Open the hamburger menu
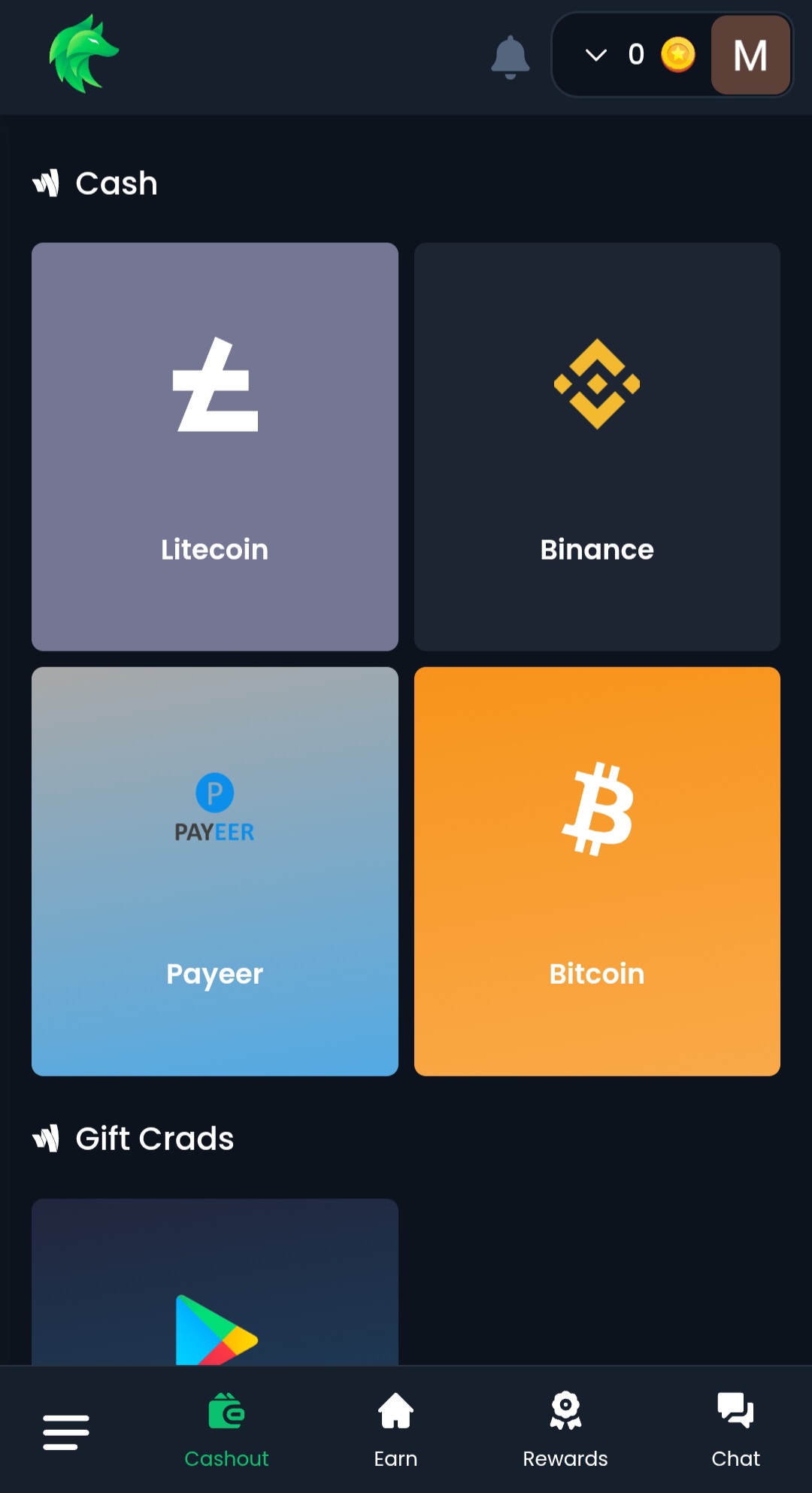The height and width of the screenshot is (1493, 812). coord(66,1431)
